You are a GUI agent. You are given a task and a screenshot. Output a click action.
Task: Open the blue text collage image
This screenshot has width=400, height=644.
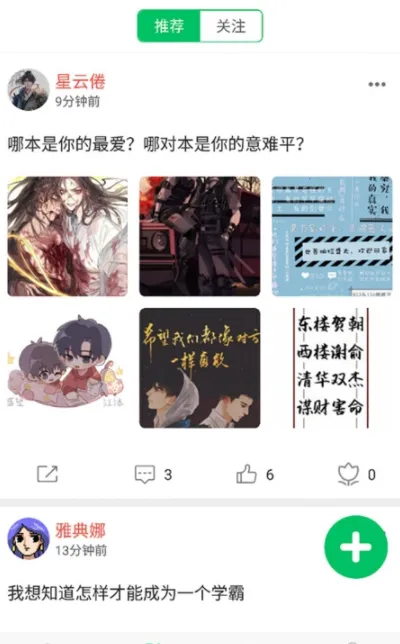[x=332, y=236]
